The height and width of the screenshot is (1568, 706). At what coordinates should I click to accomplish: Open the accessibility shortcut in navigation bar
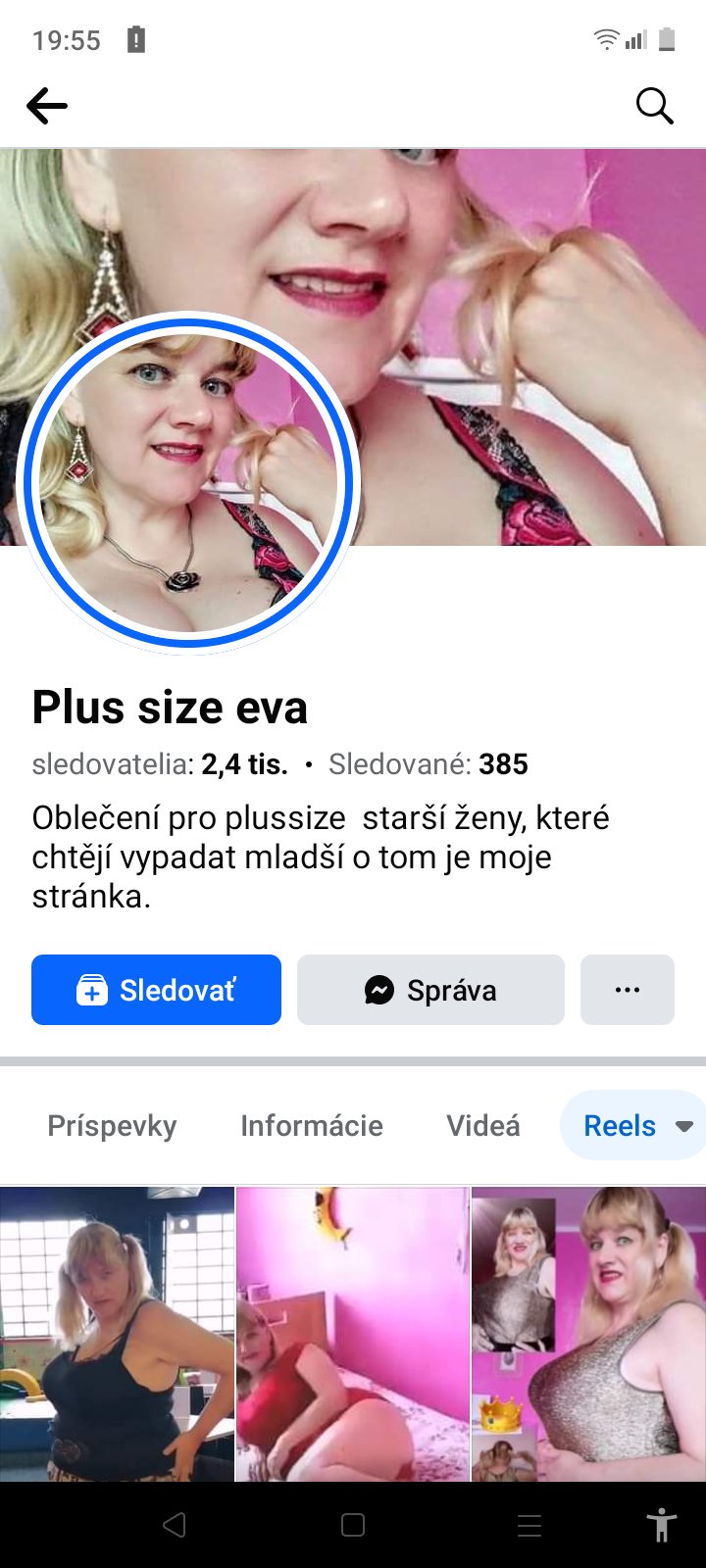662,1525
